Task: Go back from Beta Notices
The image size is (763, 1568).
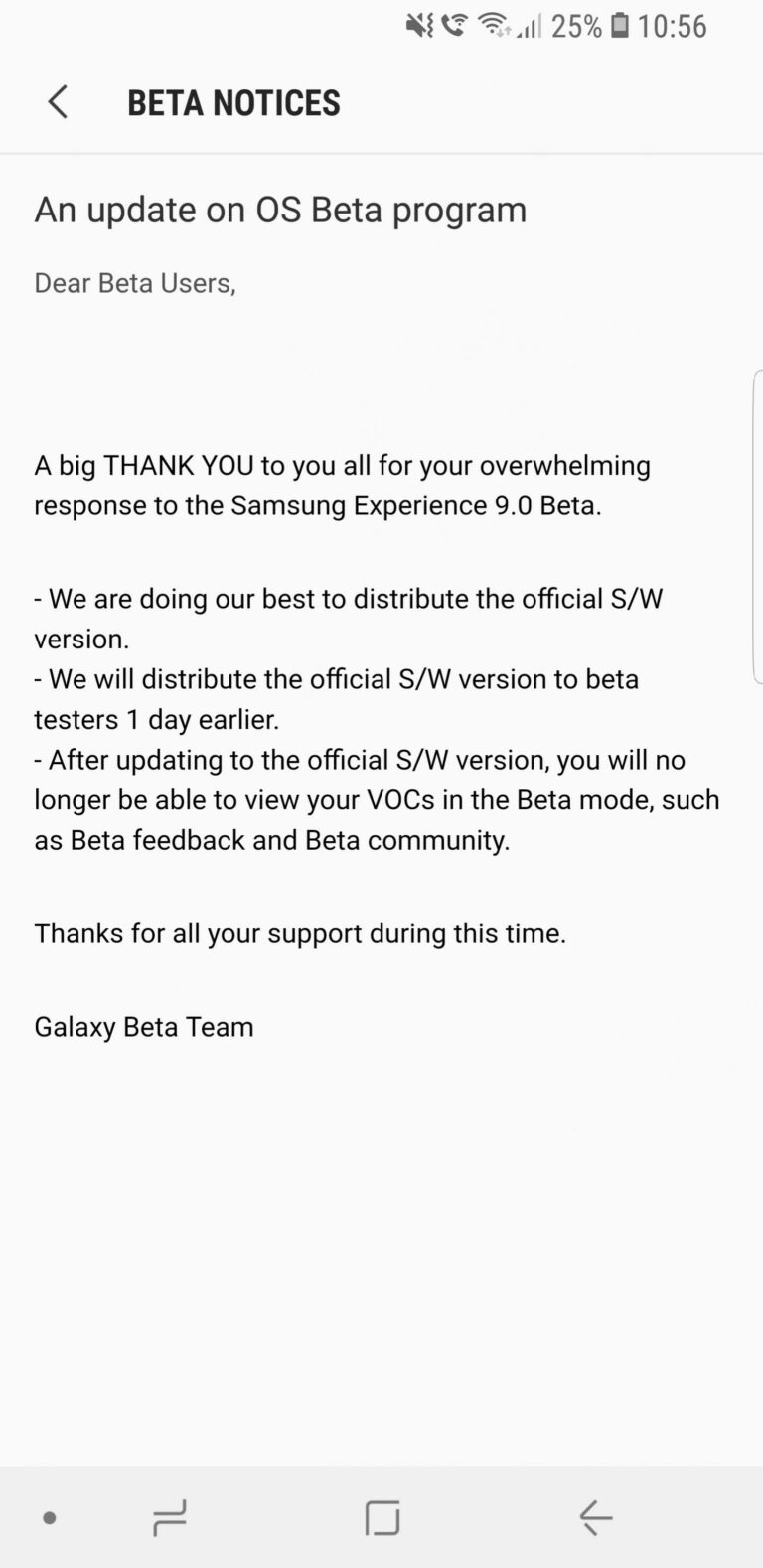Action: [x=58, y=102]
